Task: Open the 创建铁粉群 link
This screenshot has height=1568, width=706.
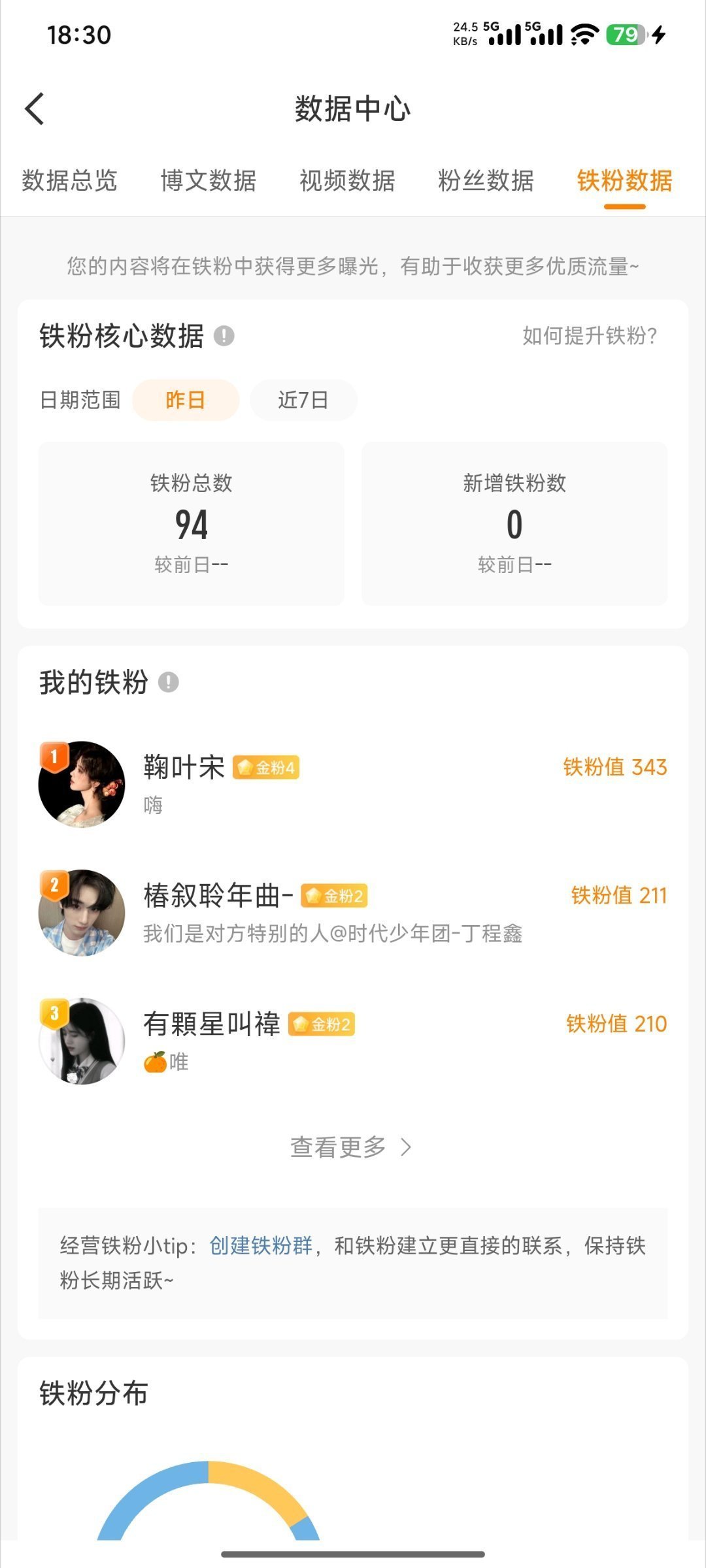Action: click(261, 1245)
